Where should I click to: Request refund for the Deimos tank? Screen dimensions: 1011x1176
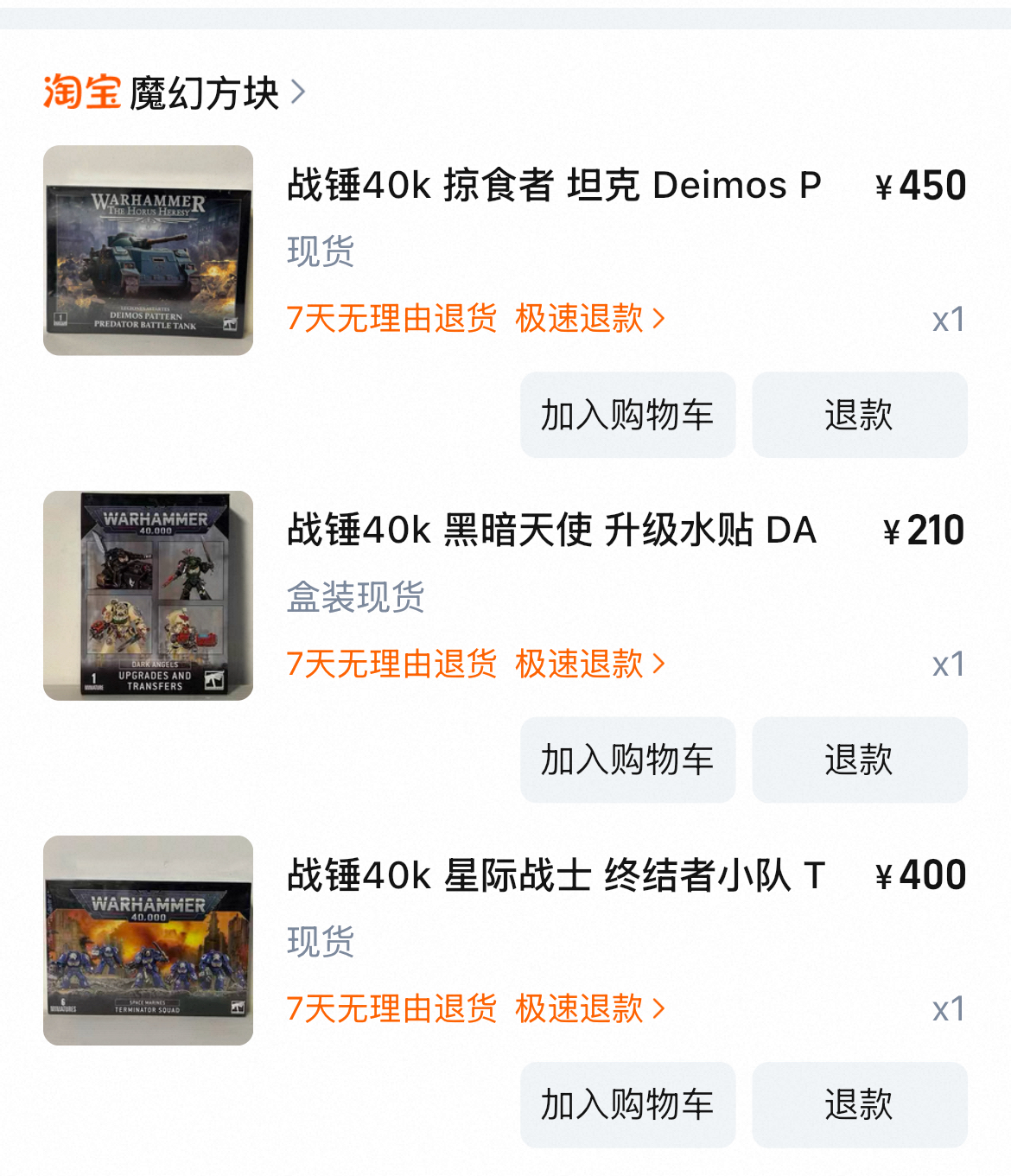(859, 415)
